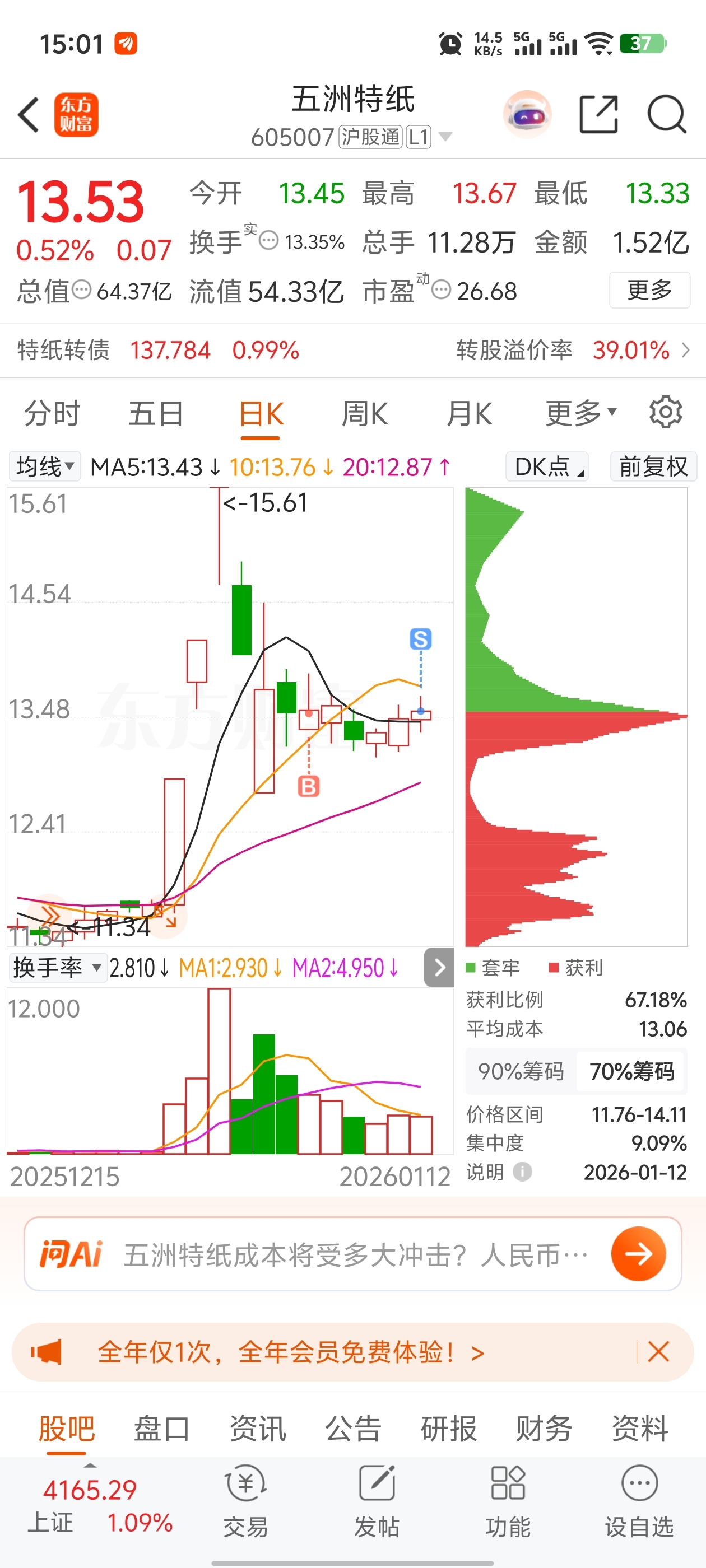Share this stock page
Viewport: 706px width, 1568px height.
point(598,114)
